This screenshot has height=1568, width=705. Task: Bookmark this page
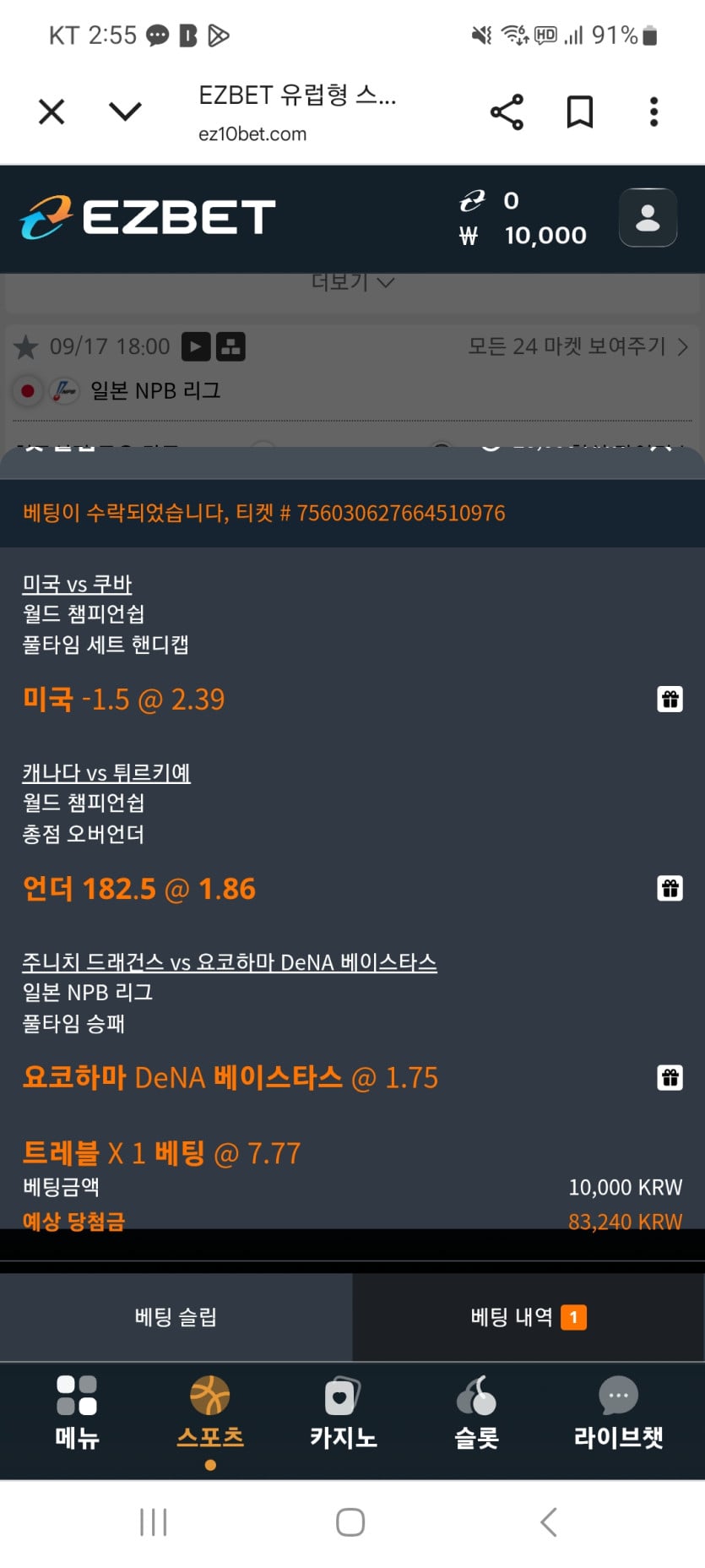click(579, 112)
